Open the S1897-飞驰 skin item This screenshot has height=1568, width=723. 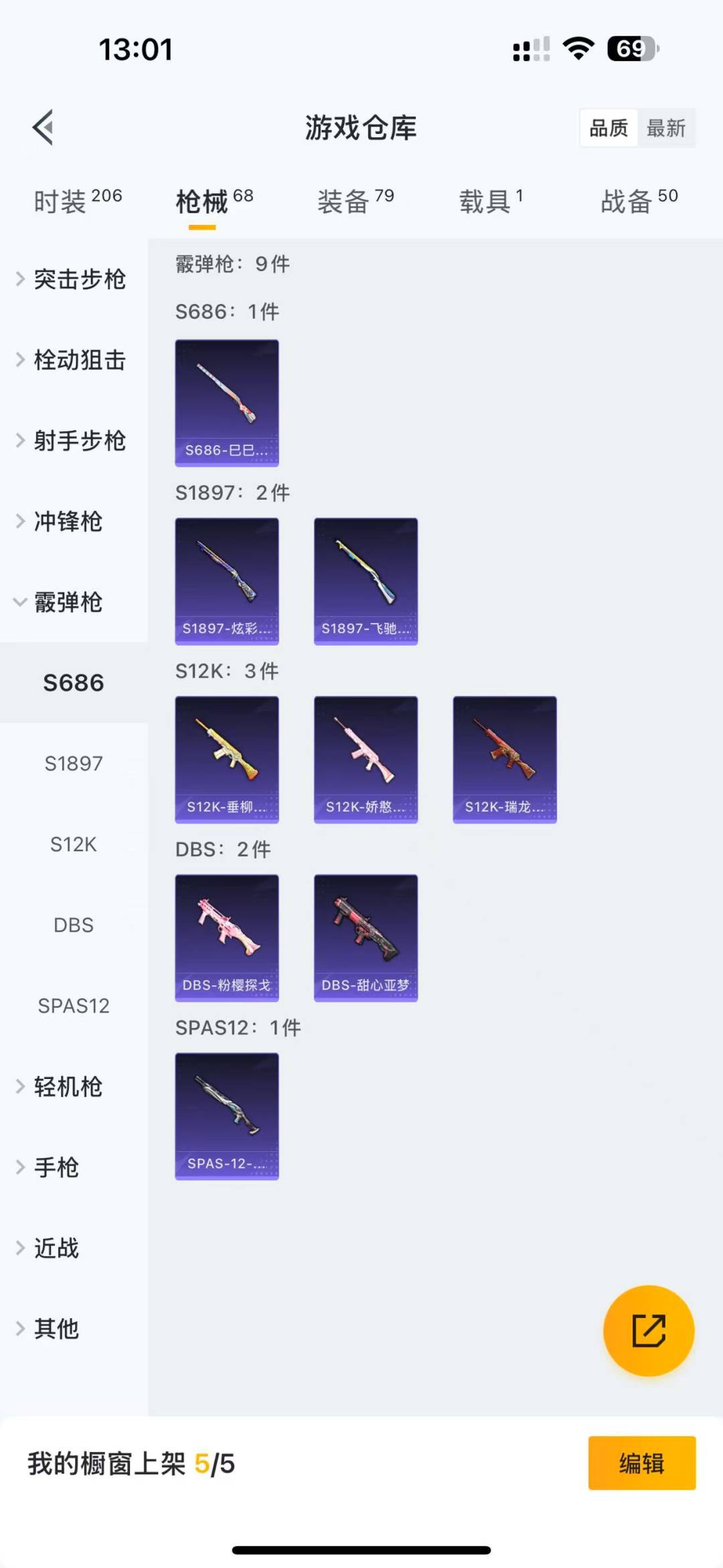[x=366, y=581]
